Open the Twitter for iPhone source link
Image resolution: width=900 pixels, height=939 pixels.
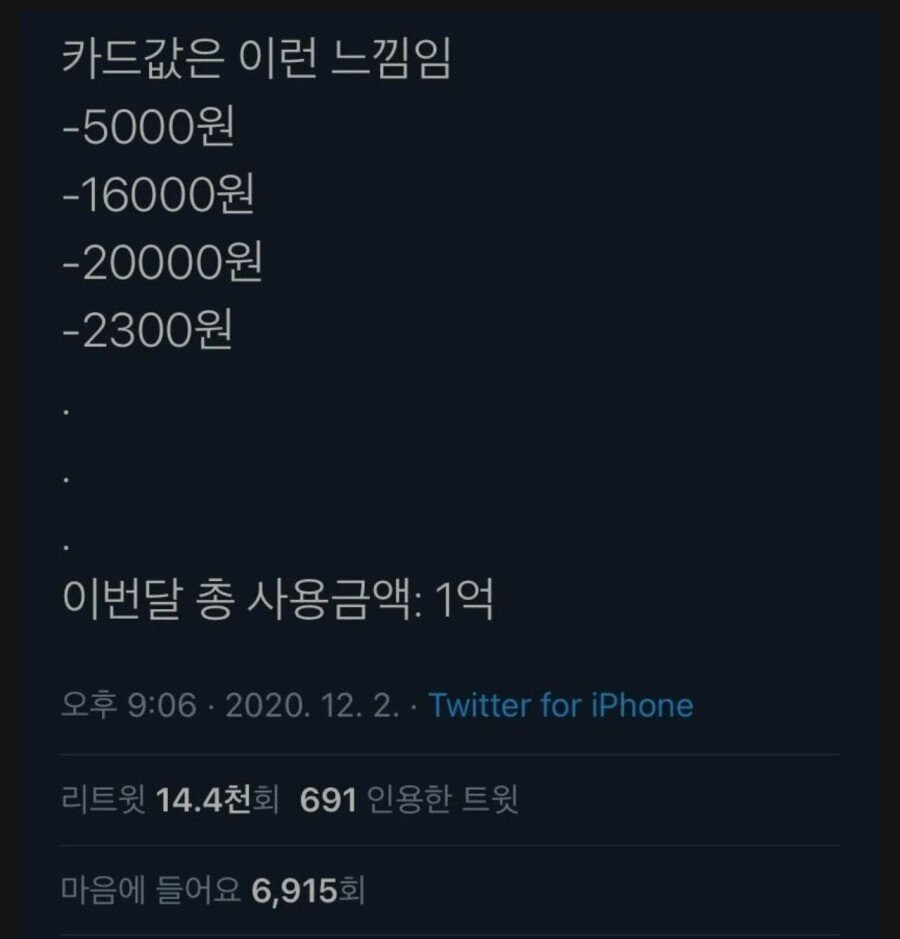pos(561,705)
